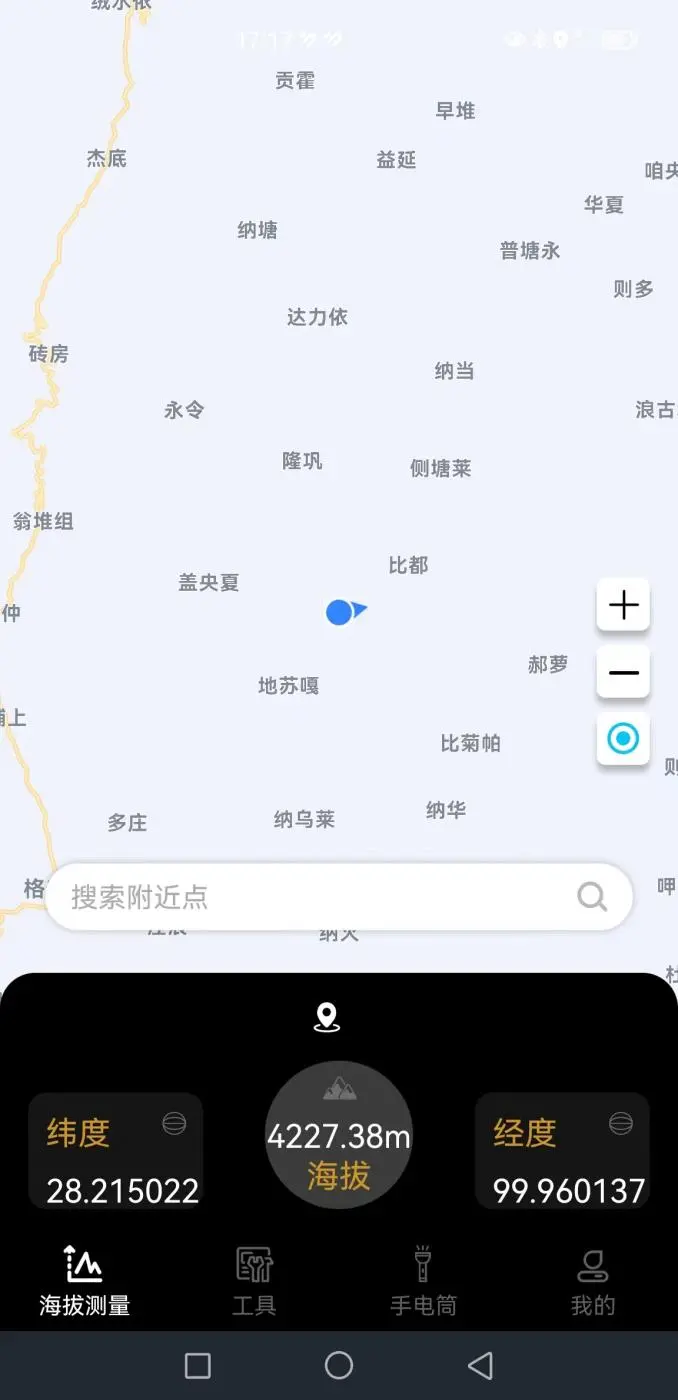Open the 经度 longitude card
This screenshot has height=1400, width=678.
[x=562, y=1151]
